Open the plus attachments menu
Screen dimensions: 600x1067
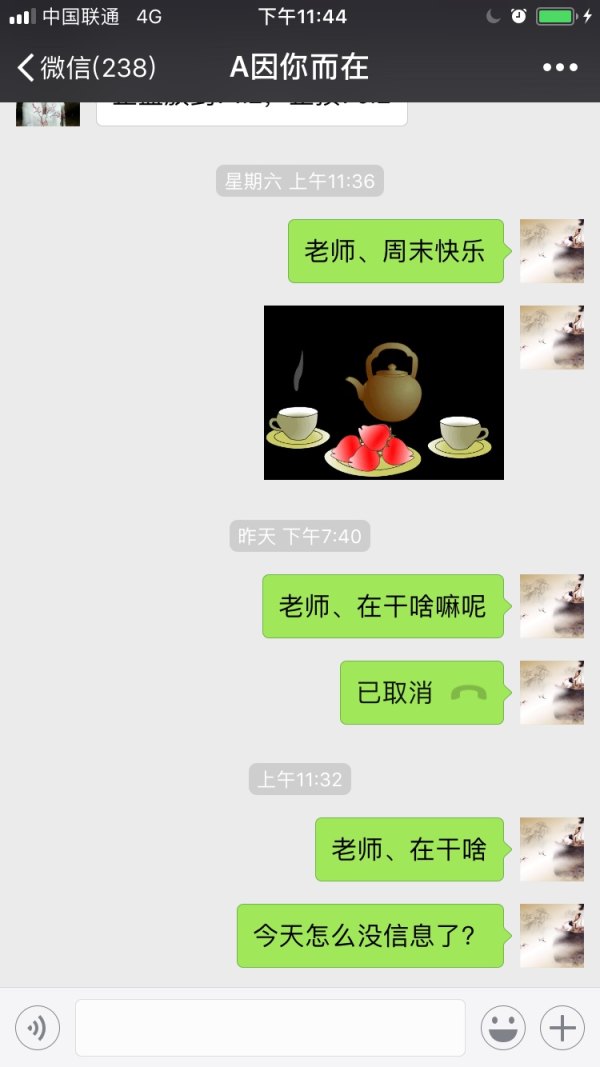562,1027
